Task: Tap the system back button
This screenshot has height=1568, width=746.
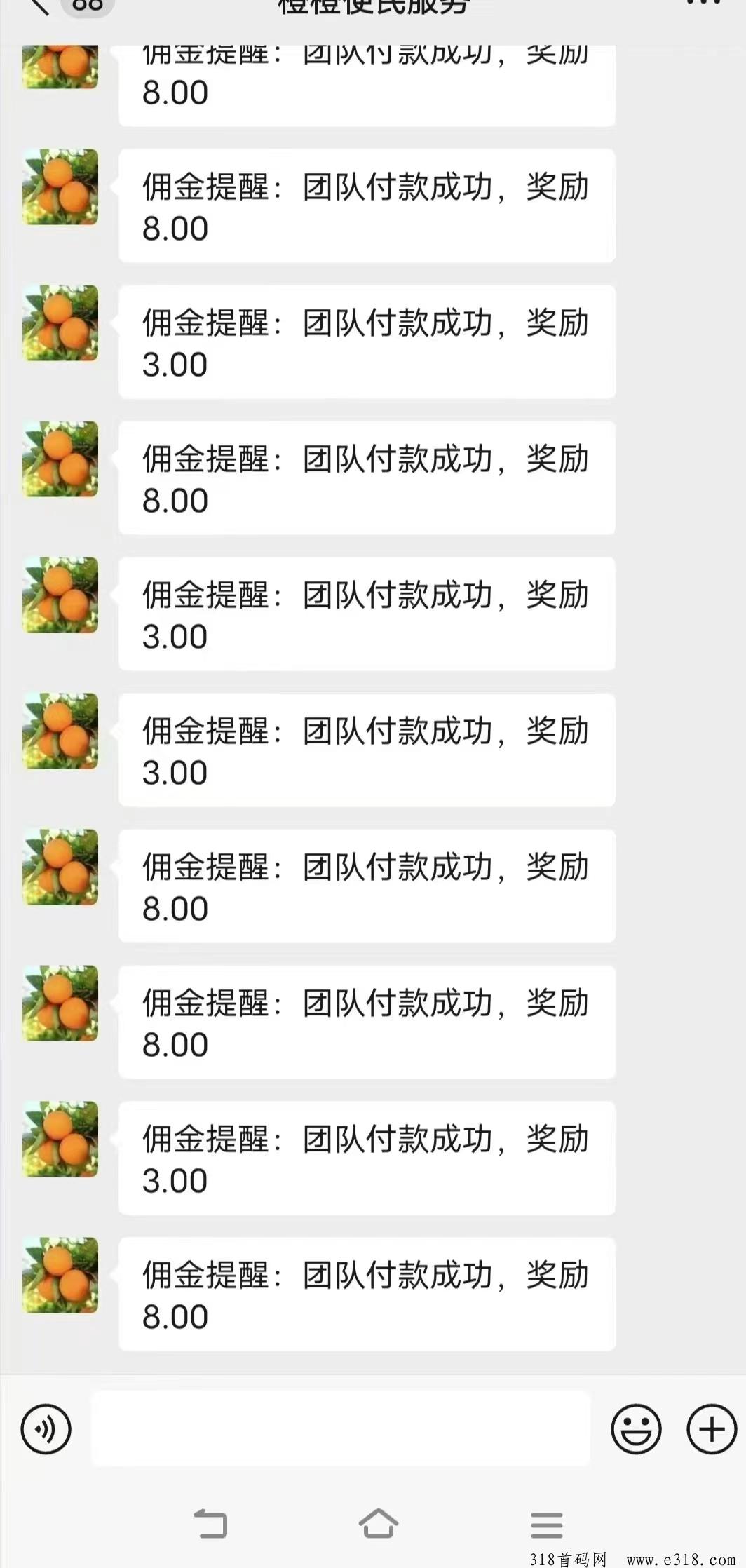Action: click(210, 1524)
